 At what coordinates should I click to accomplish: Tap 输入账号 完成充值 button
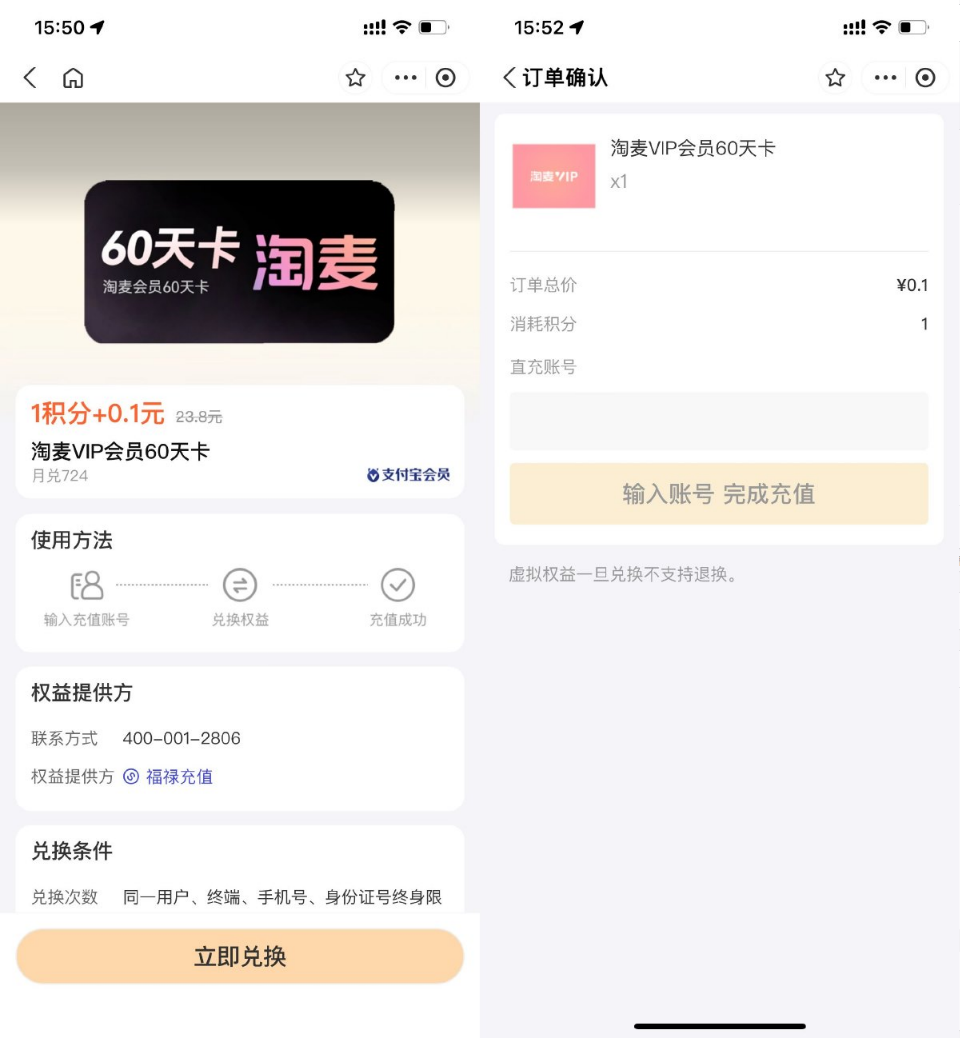pyautogui.click(x=718, y=493)
